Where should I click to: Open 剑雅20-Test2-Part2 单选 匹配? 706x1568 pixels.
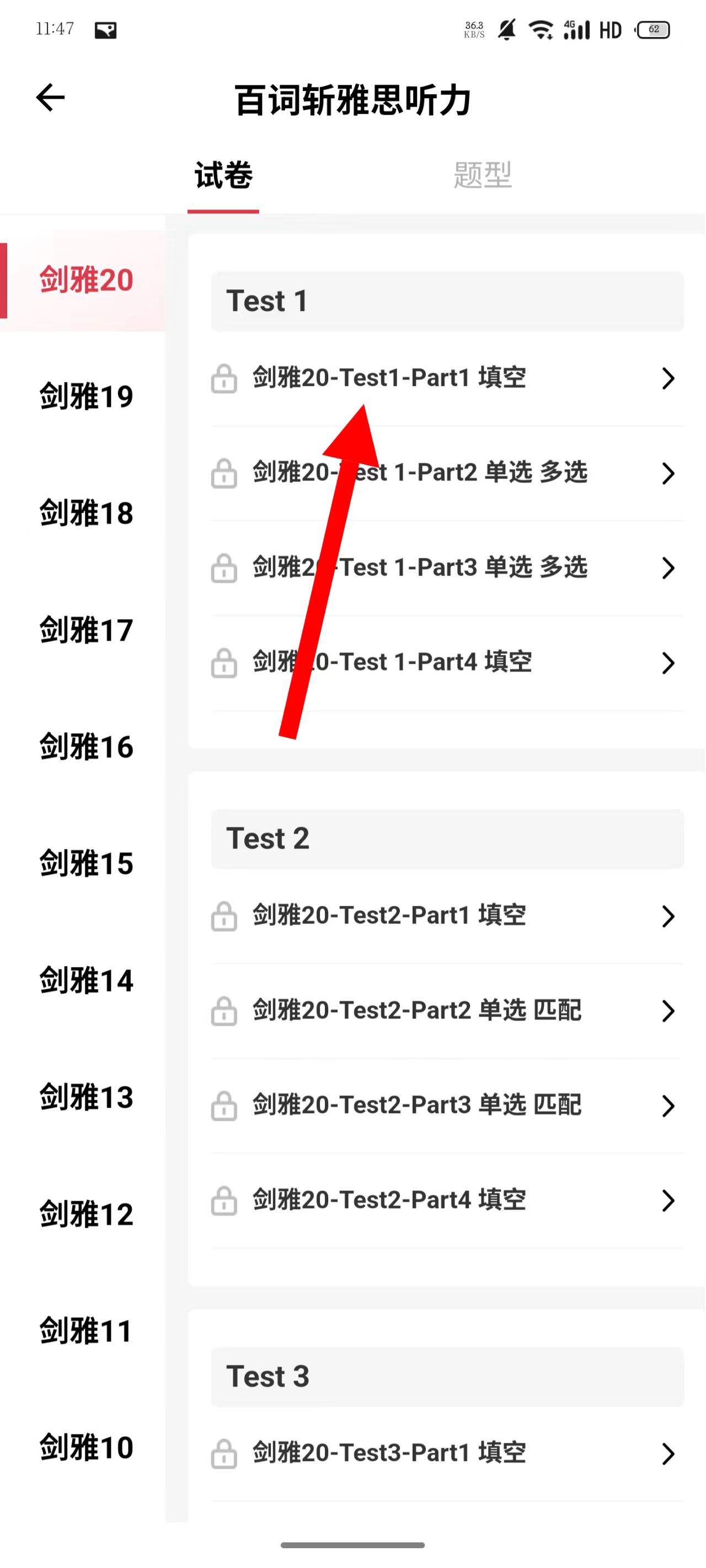447,1011
